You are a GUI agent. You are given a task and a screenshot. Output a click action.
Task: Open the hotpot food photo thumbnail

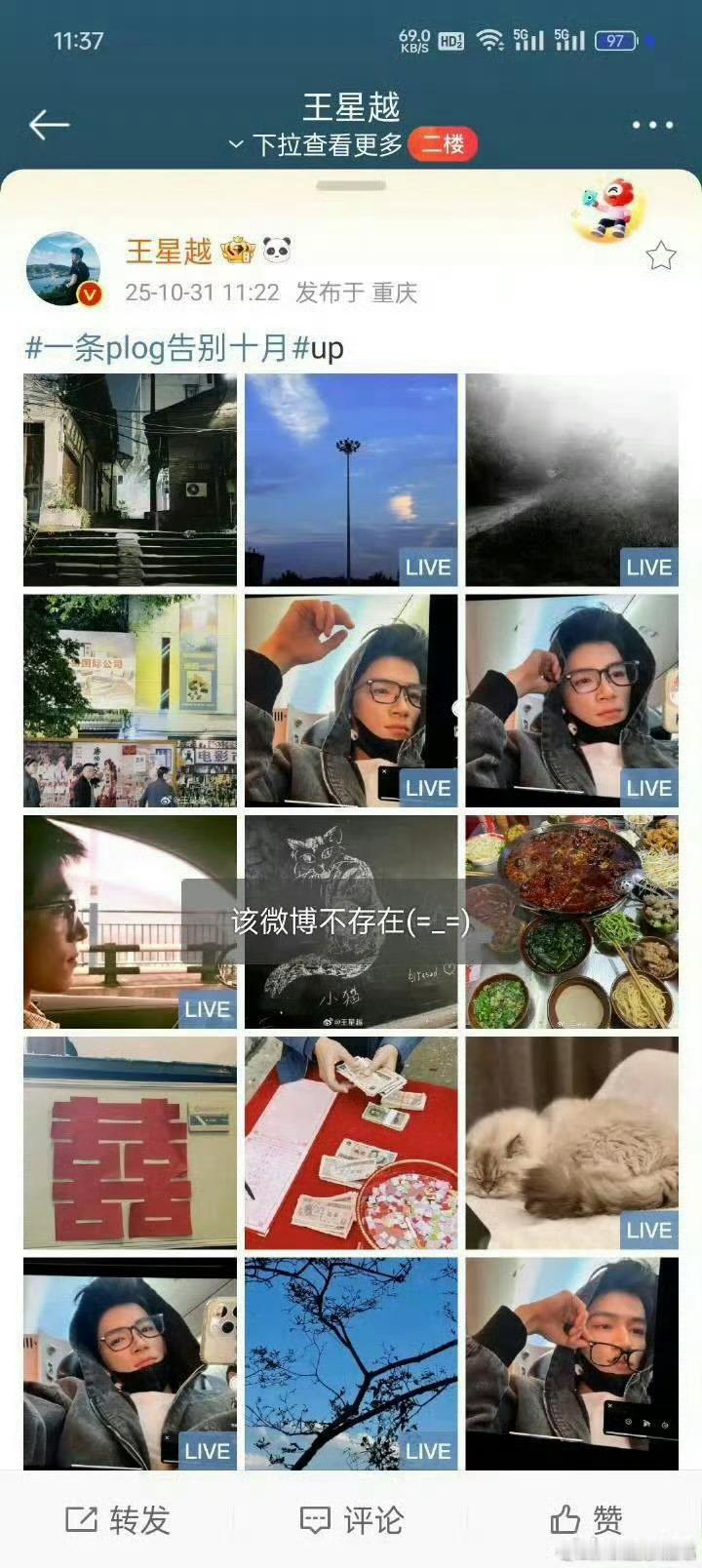pos(571,921)
